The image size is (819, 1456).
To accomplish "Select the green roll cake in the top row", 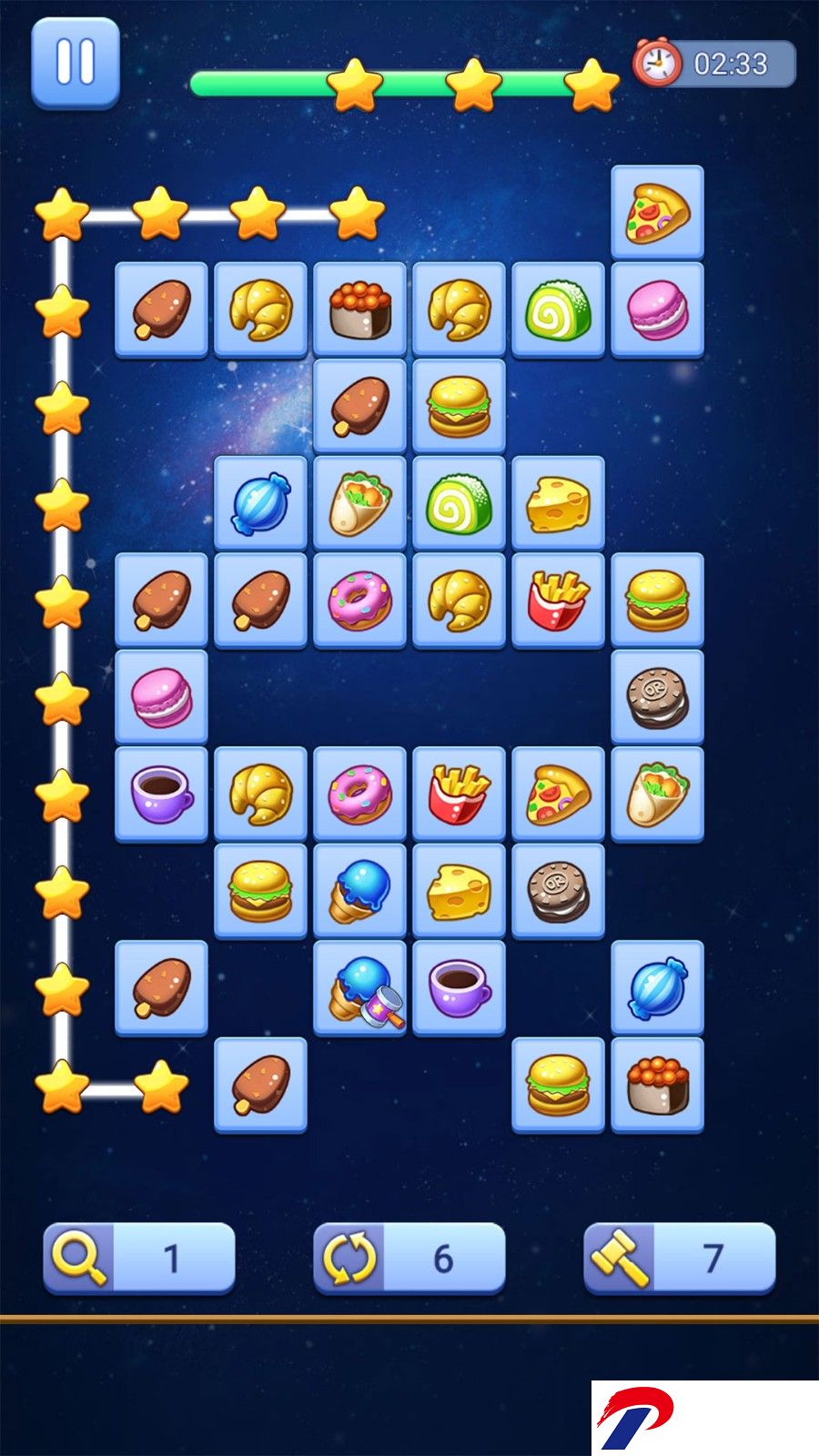I will (x=558, y=309).
